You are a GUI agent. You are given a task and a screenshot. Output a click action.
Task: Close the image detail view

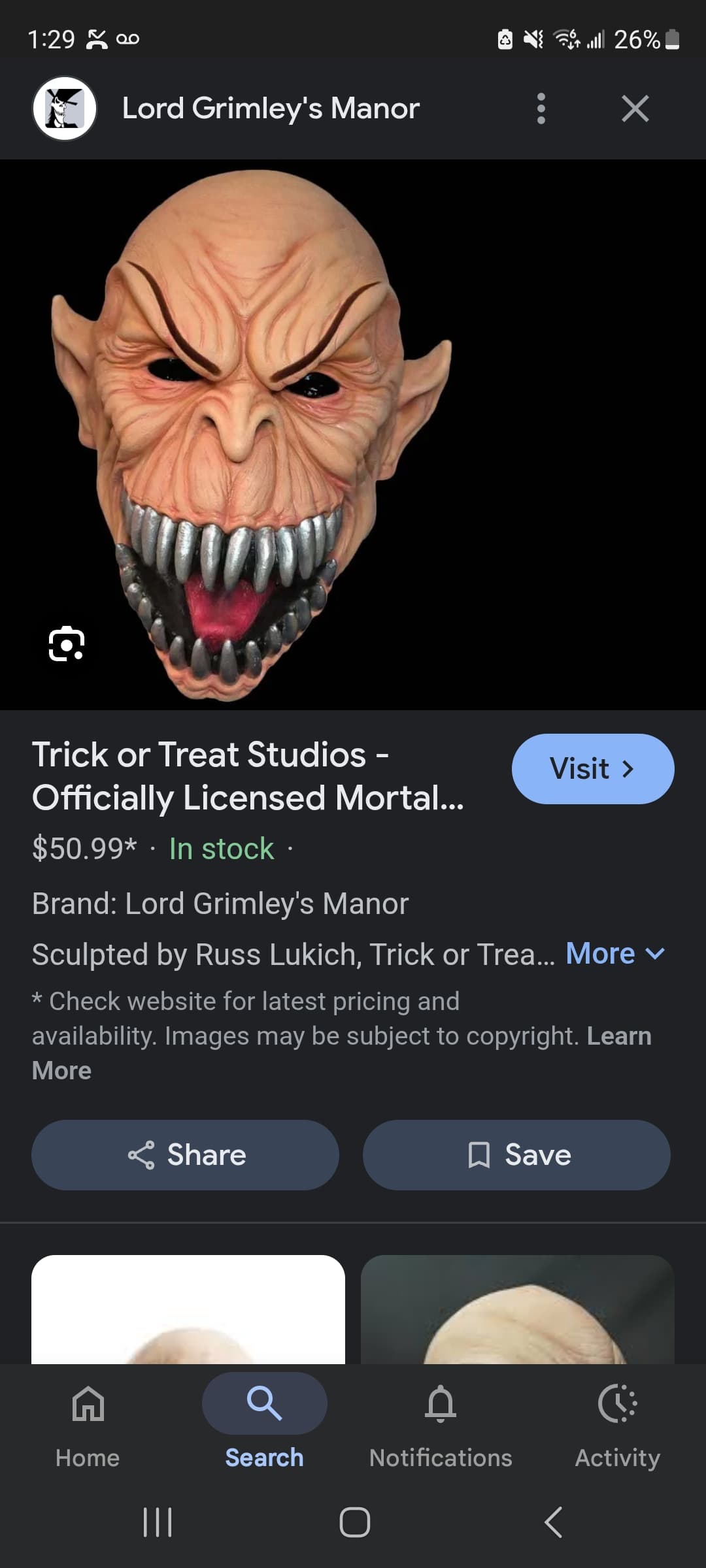pos(635,108)
